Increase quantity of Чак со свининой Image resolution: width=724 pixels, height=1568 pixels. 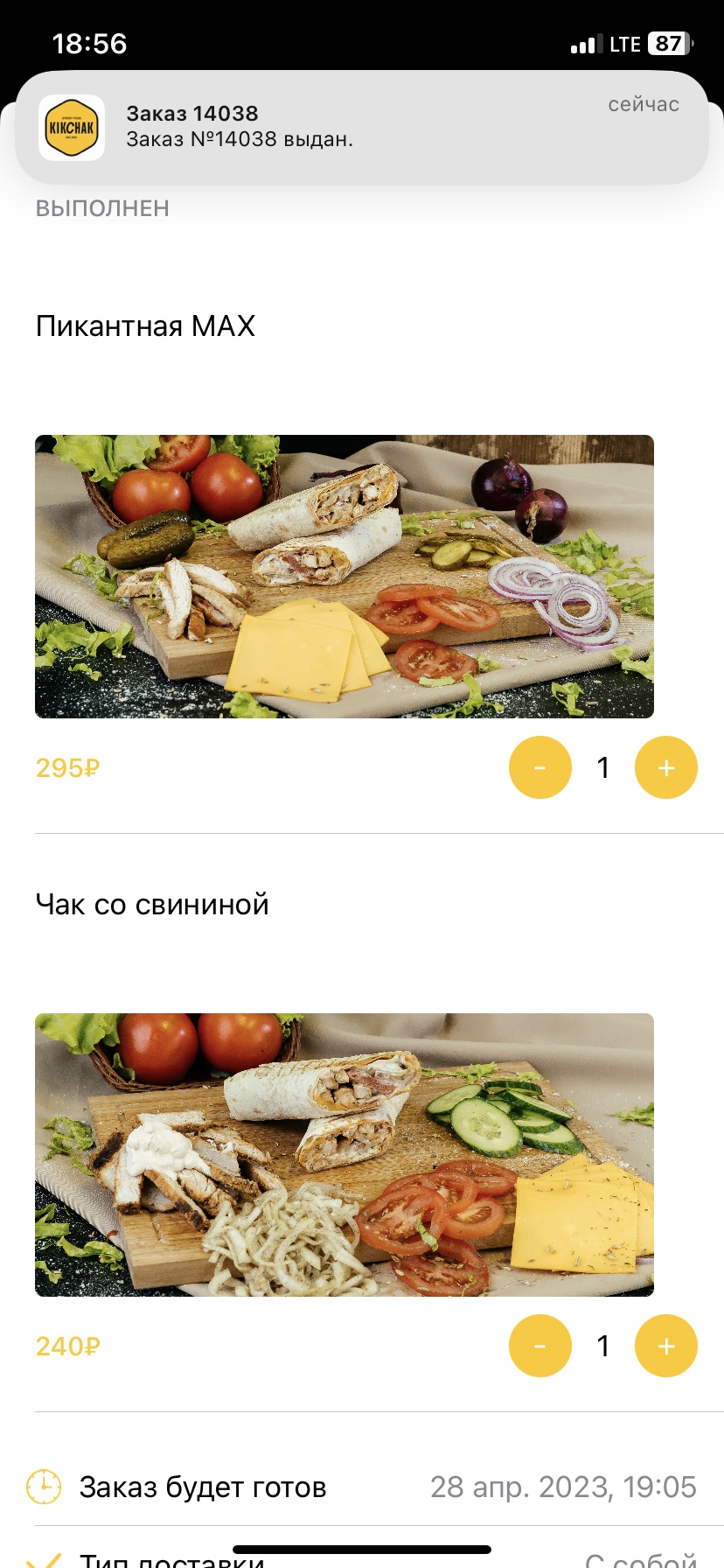click(665, 1346)
